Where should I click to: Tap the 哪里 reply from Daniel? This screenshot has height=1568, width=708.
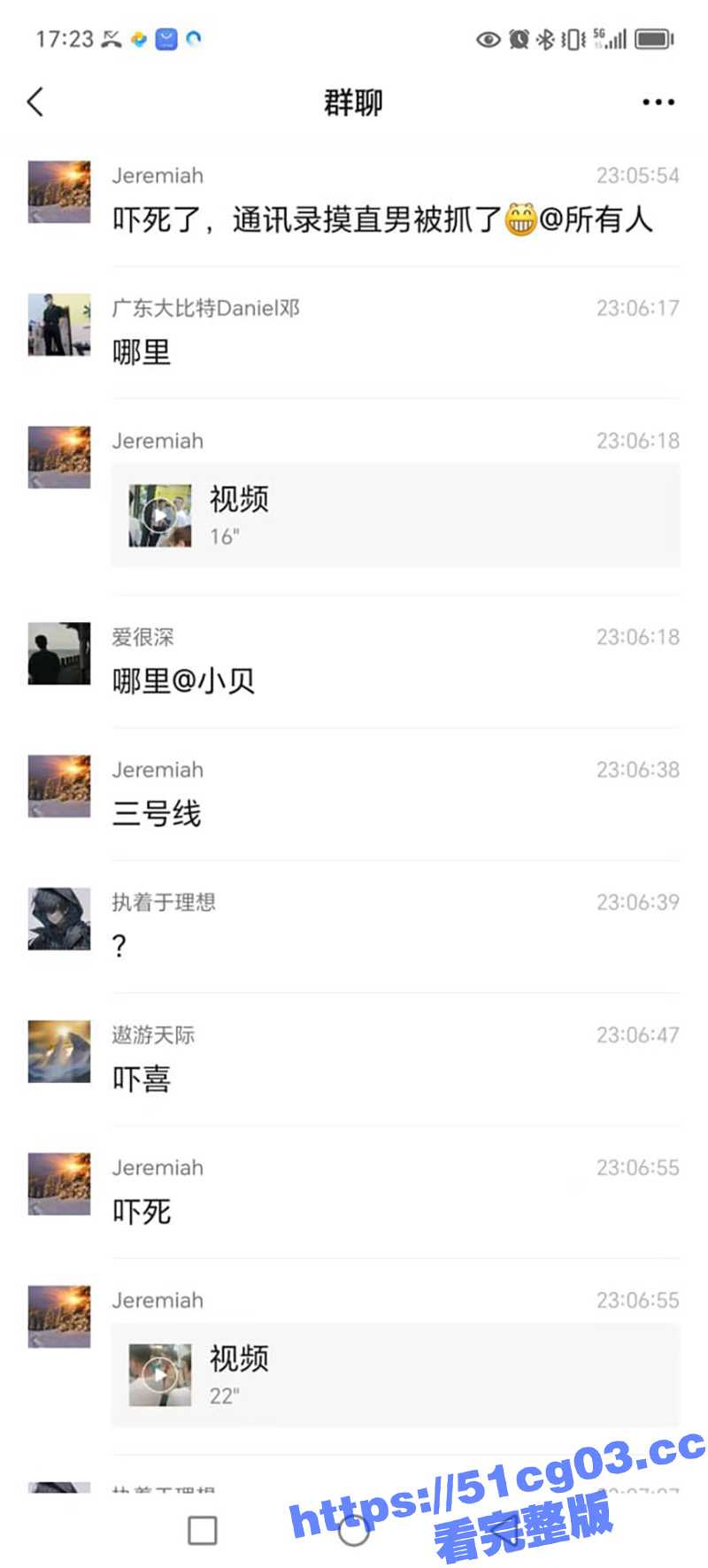(142, 352)
